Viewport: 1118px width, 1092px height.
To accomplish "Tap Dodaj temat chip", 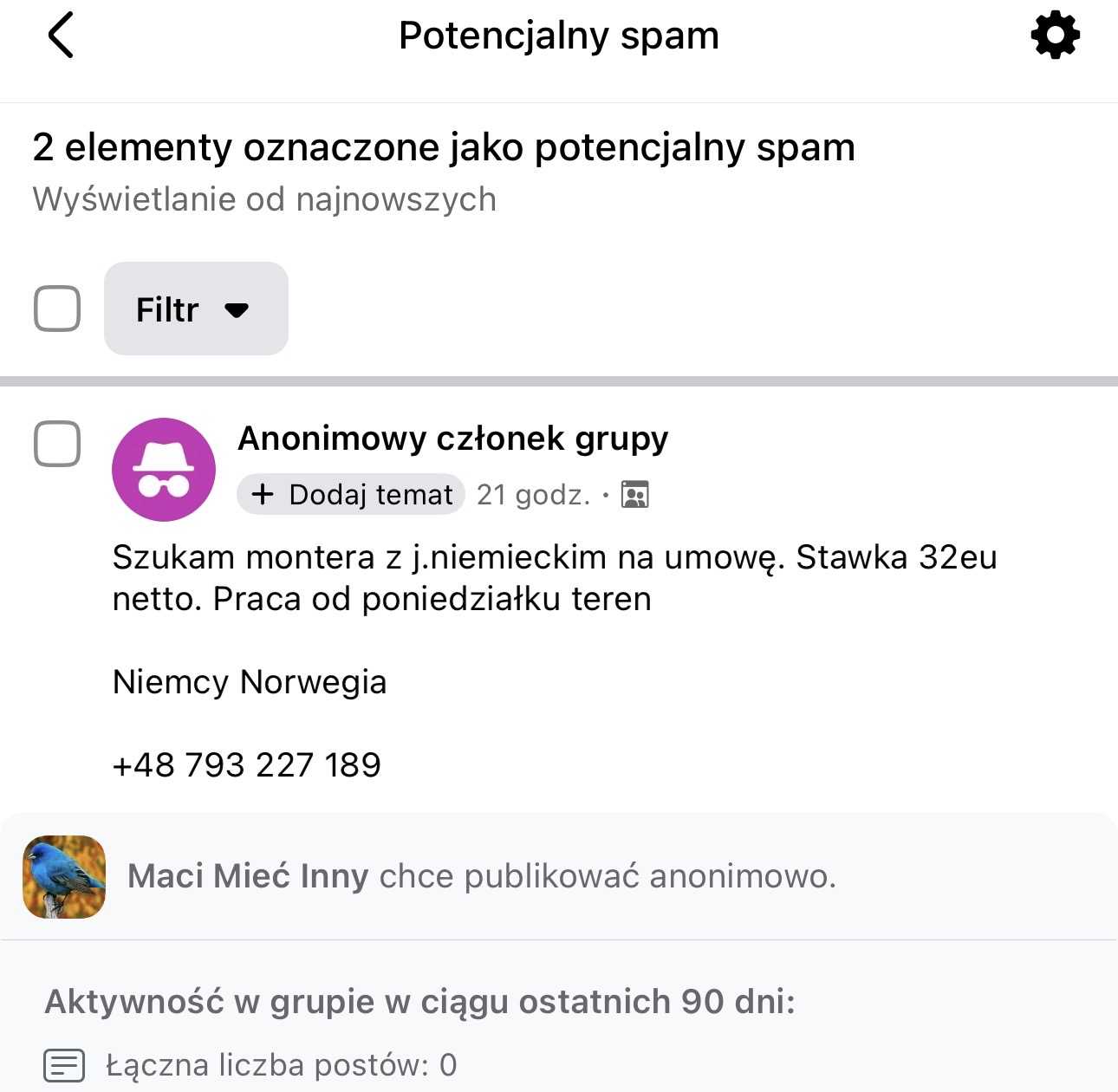I will click(351, 494).
